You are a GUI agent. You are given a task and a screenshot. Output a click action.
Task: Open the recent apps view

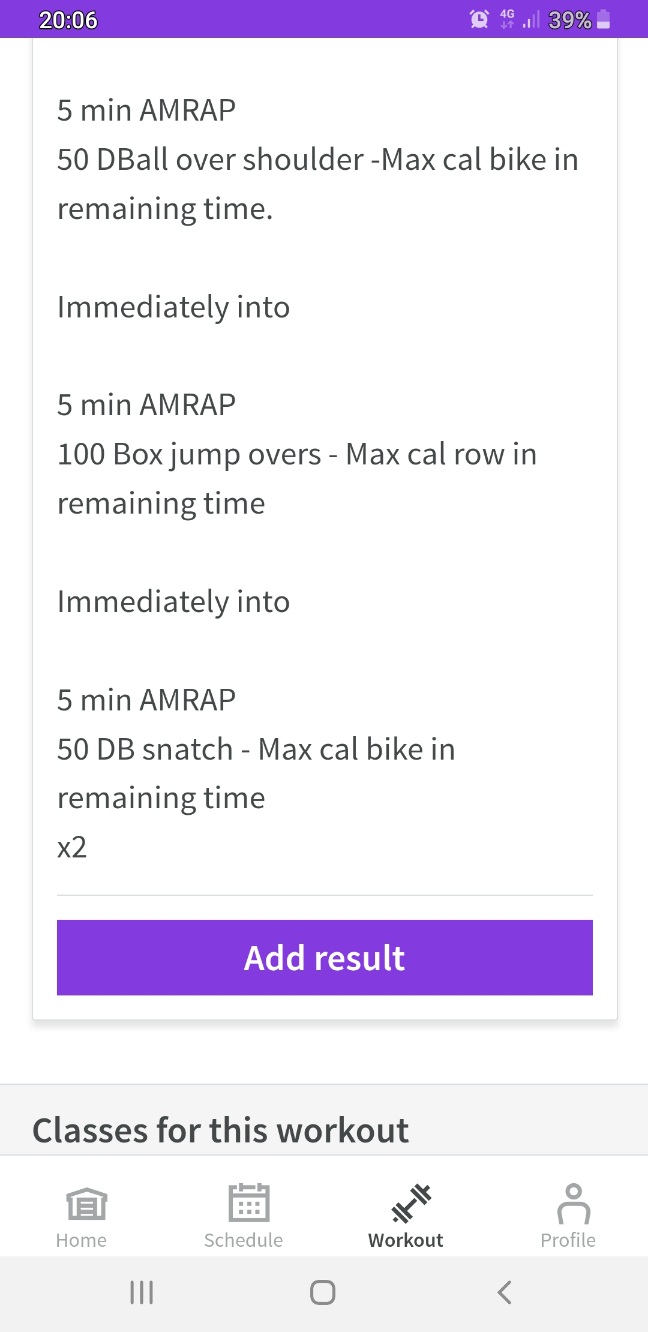click(142, 1292)
